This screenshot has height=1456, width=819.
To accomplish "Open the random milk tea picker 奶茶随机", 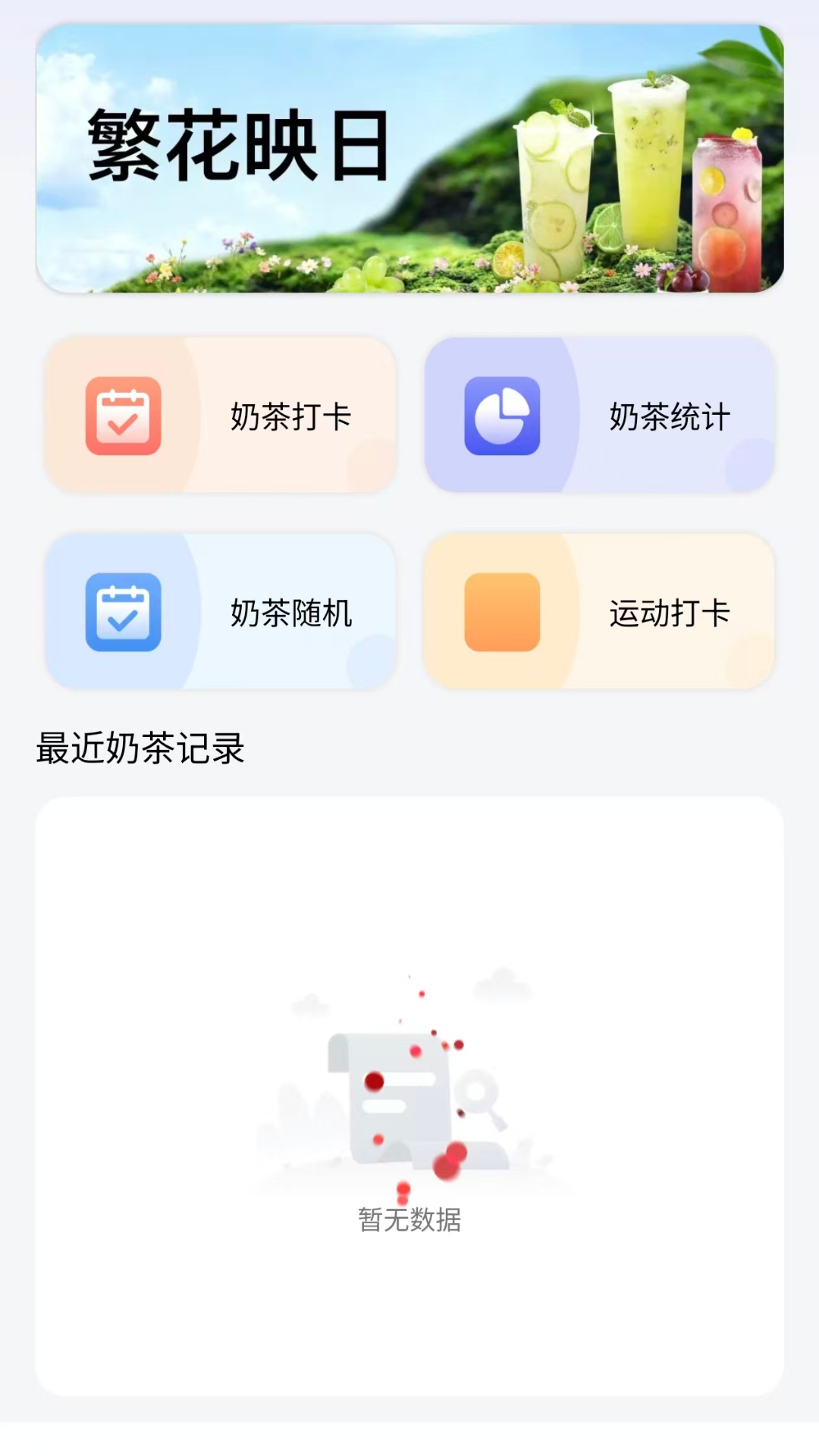I will 290,616.
